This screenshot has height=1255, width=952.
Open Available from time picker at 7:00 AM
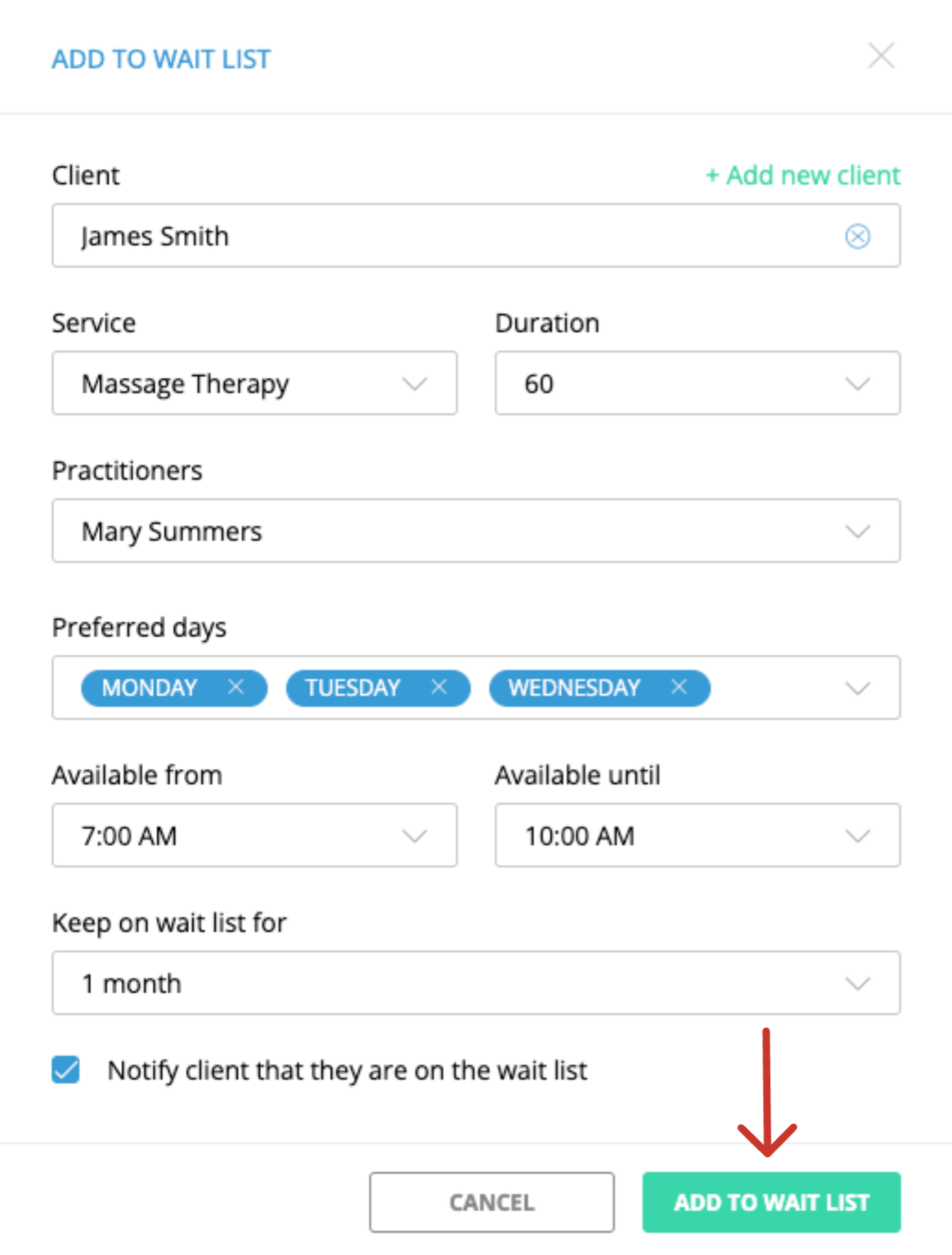[x=255, y=835]
